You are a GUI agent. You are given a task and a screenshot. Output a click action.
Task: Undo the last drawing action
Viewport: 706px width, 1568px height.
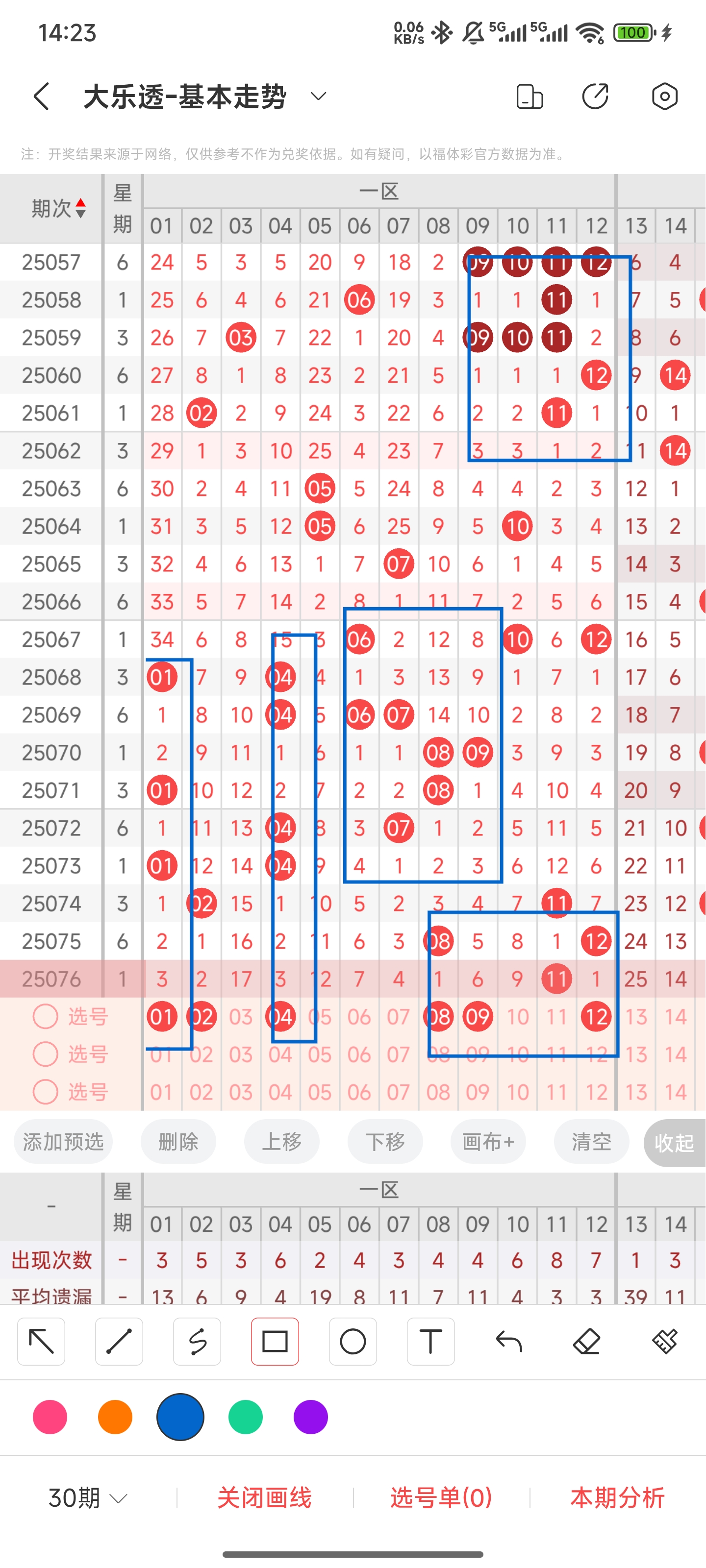508,1342
